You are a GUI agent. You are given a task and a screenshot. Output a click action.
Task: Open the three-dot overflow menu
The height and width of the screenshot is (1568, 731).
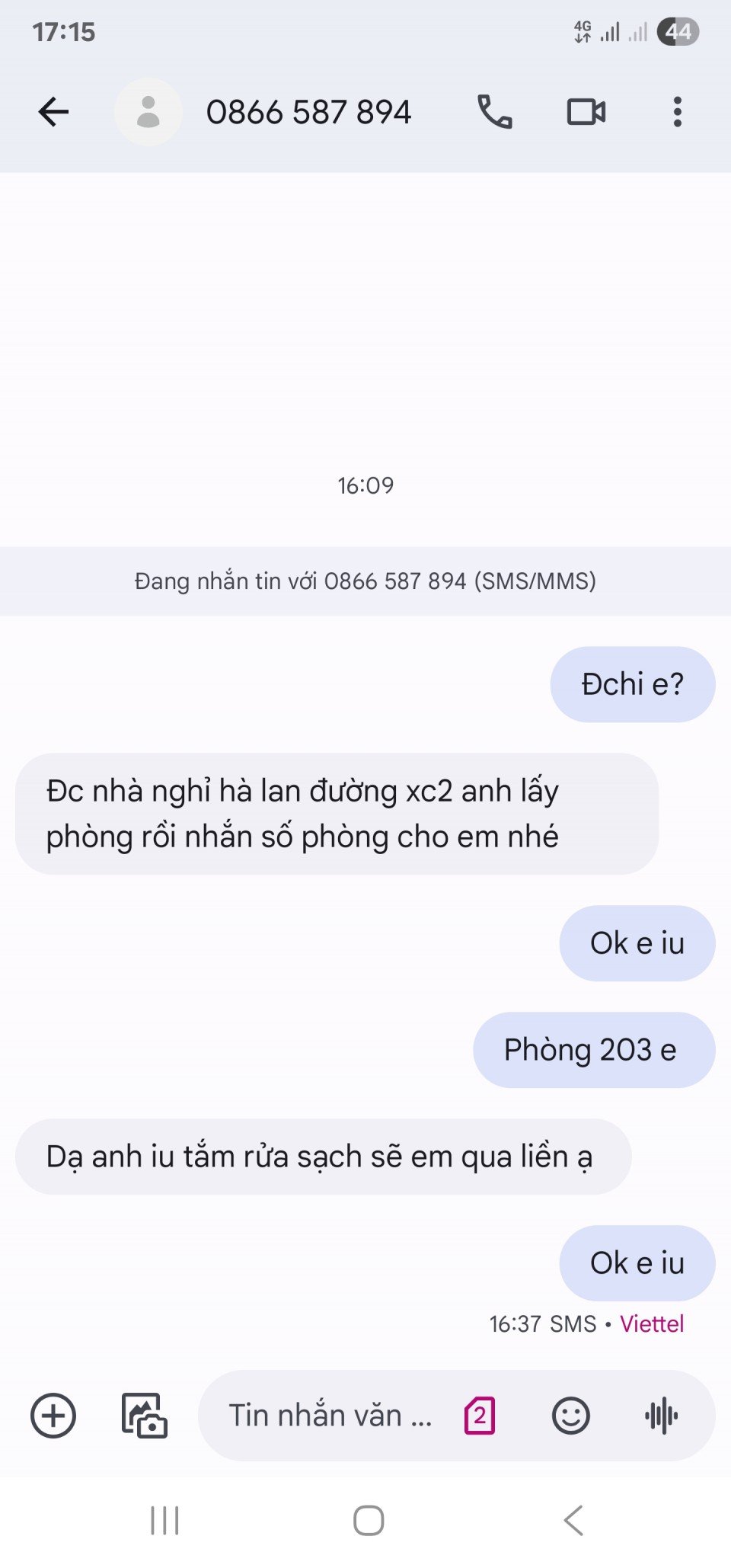coord(677,112)
